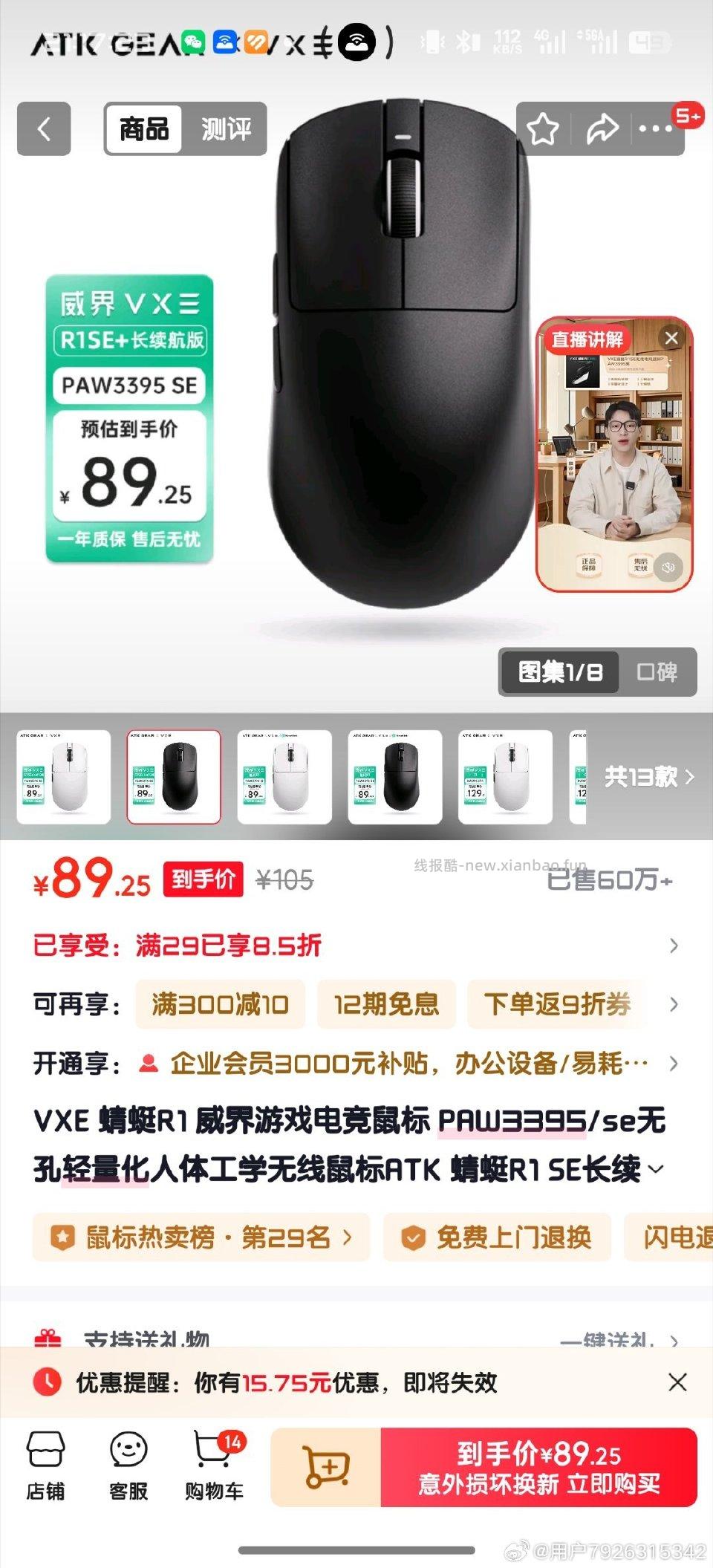The width and height of the screenshot is (713, 1568).
Task: Open the share options icon
Action: tap(602, 128)
